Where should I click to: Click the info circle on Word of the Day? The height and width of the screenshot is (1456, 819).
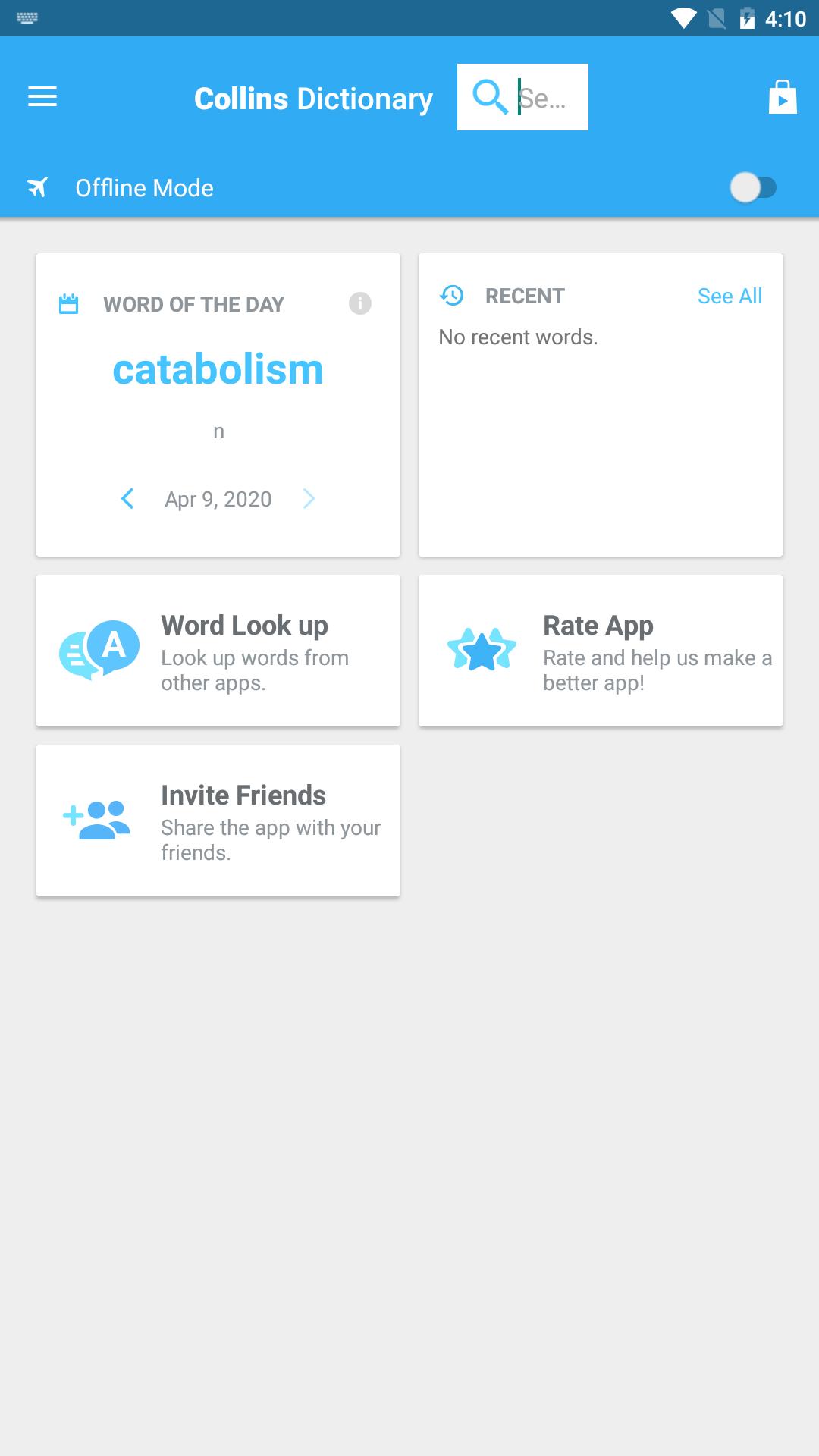point(361,303)
